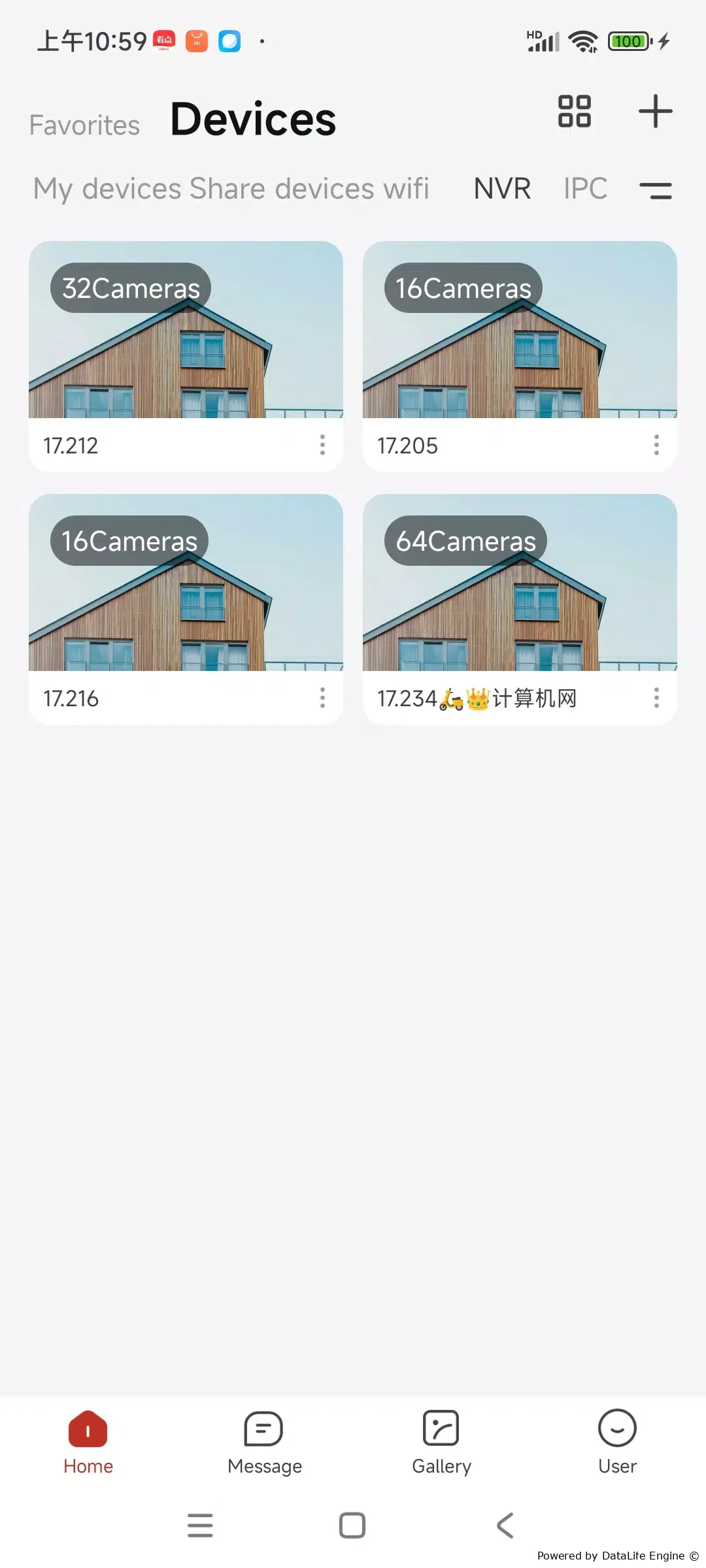
Task: Open the filter list menu icon
Action: (x=656, y=191)
